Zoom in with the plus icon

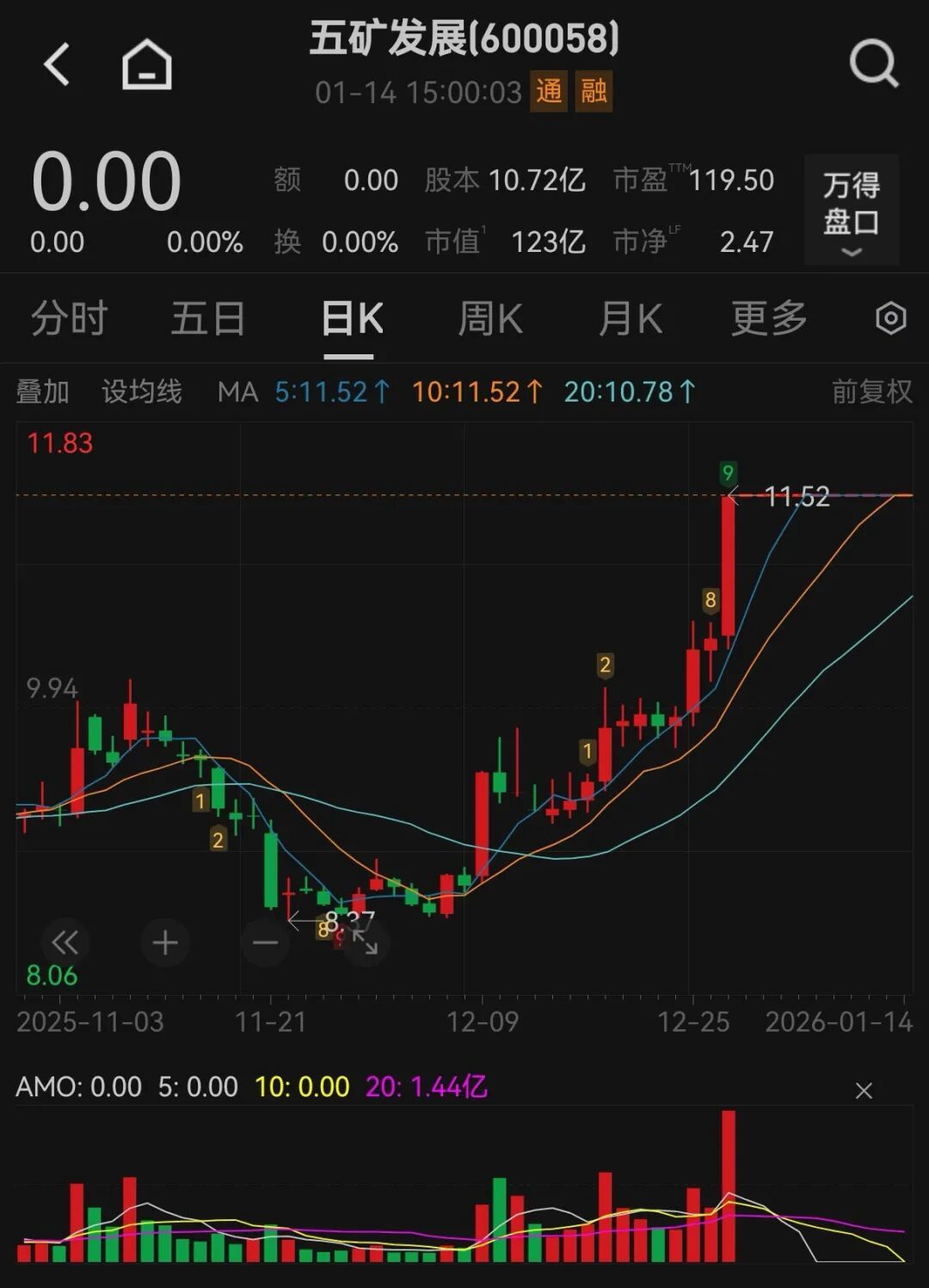coord(165,942)
